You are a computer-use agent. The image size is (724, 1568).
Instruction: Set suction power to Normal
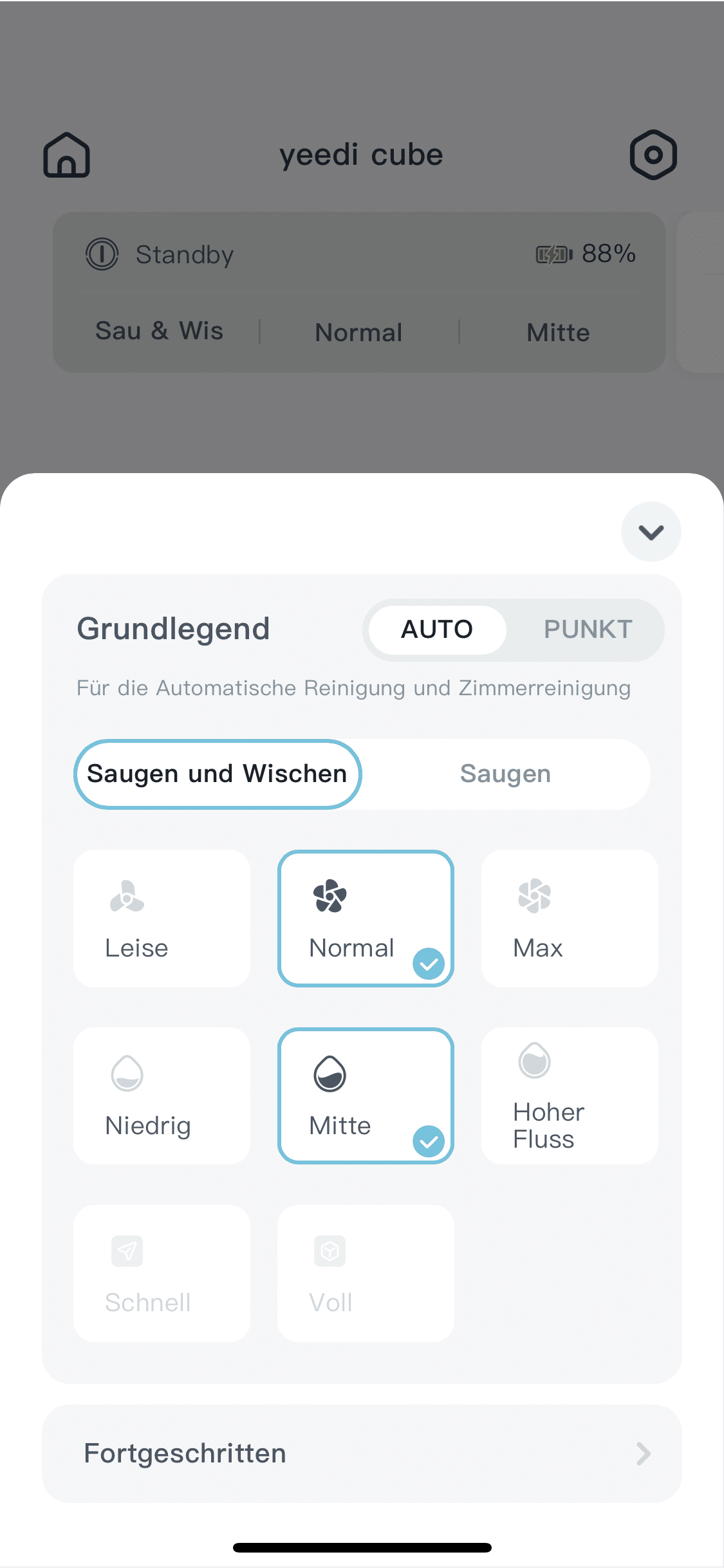(x=366, y=919)
